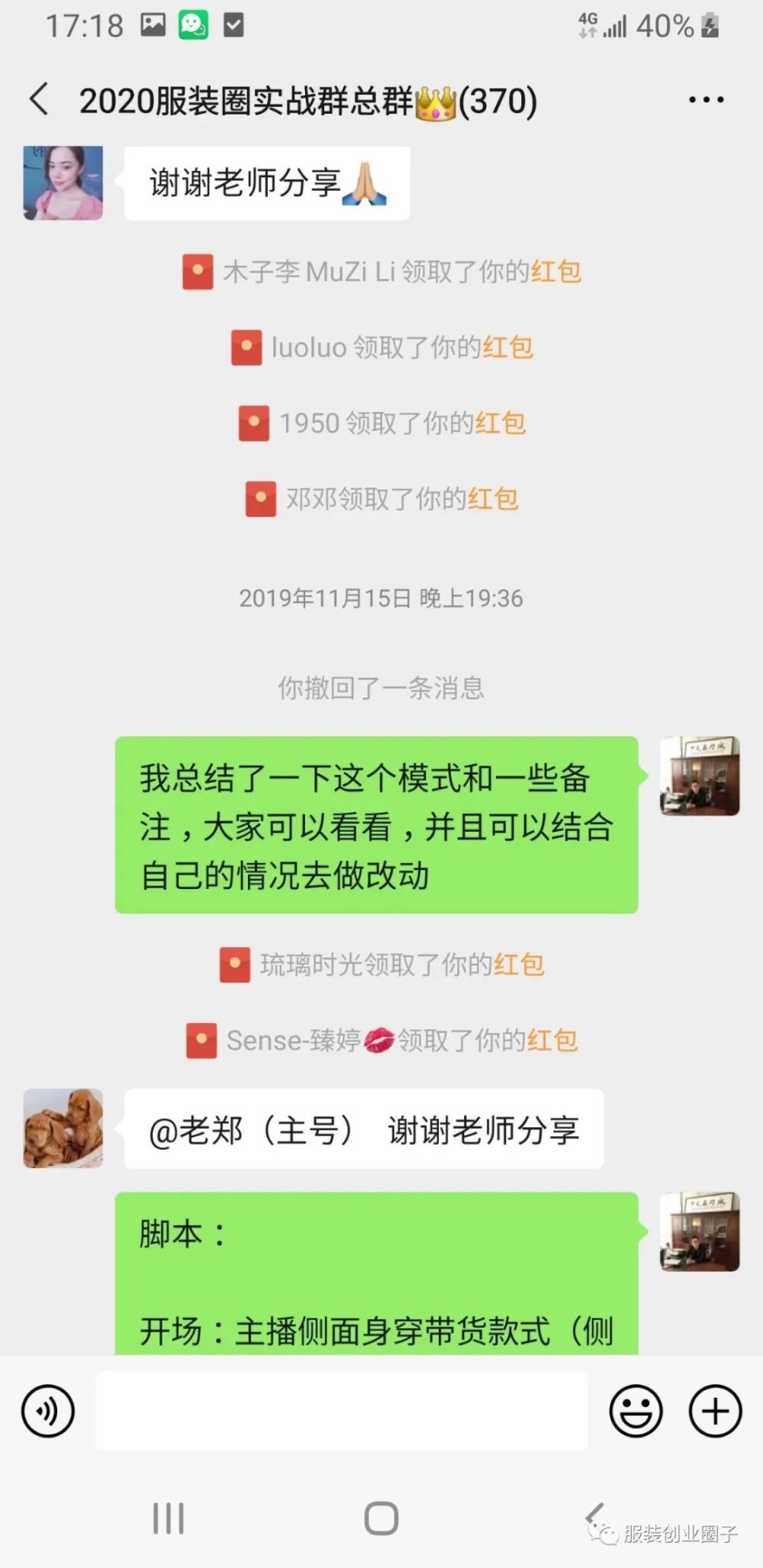Tap the system home button

pos(381,1518)
